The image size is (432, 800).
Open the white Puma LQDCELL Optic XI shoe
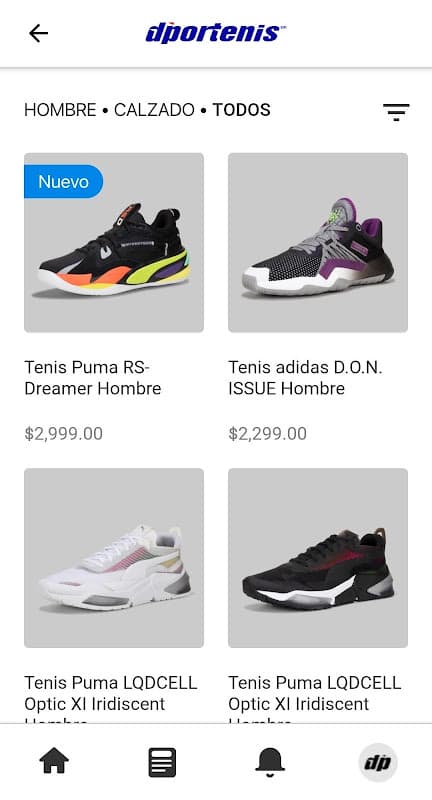[x=114, y=558]
